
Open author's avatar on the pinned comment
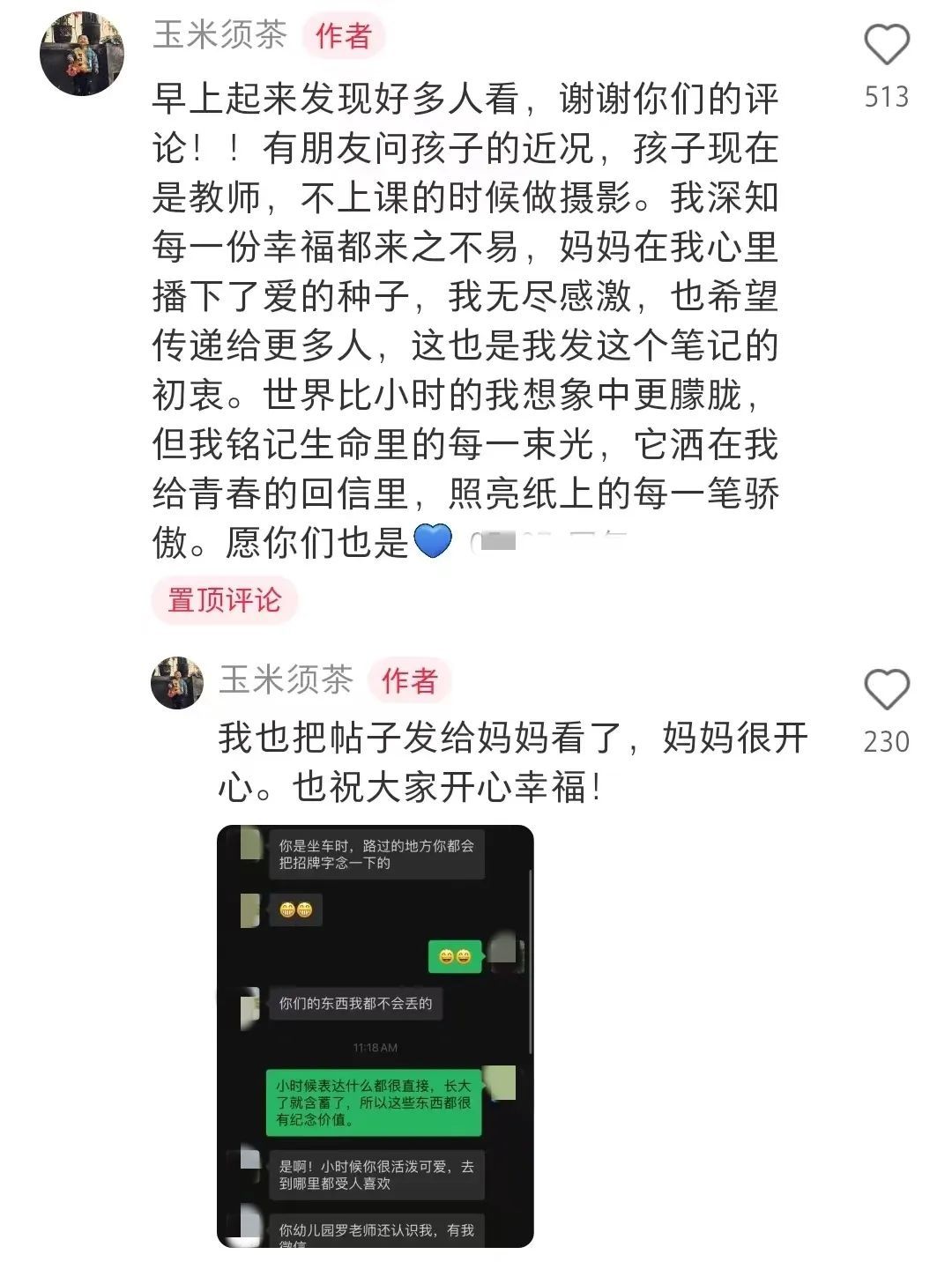click(81, 54)
